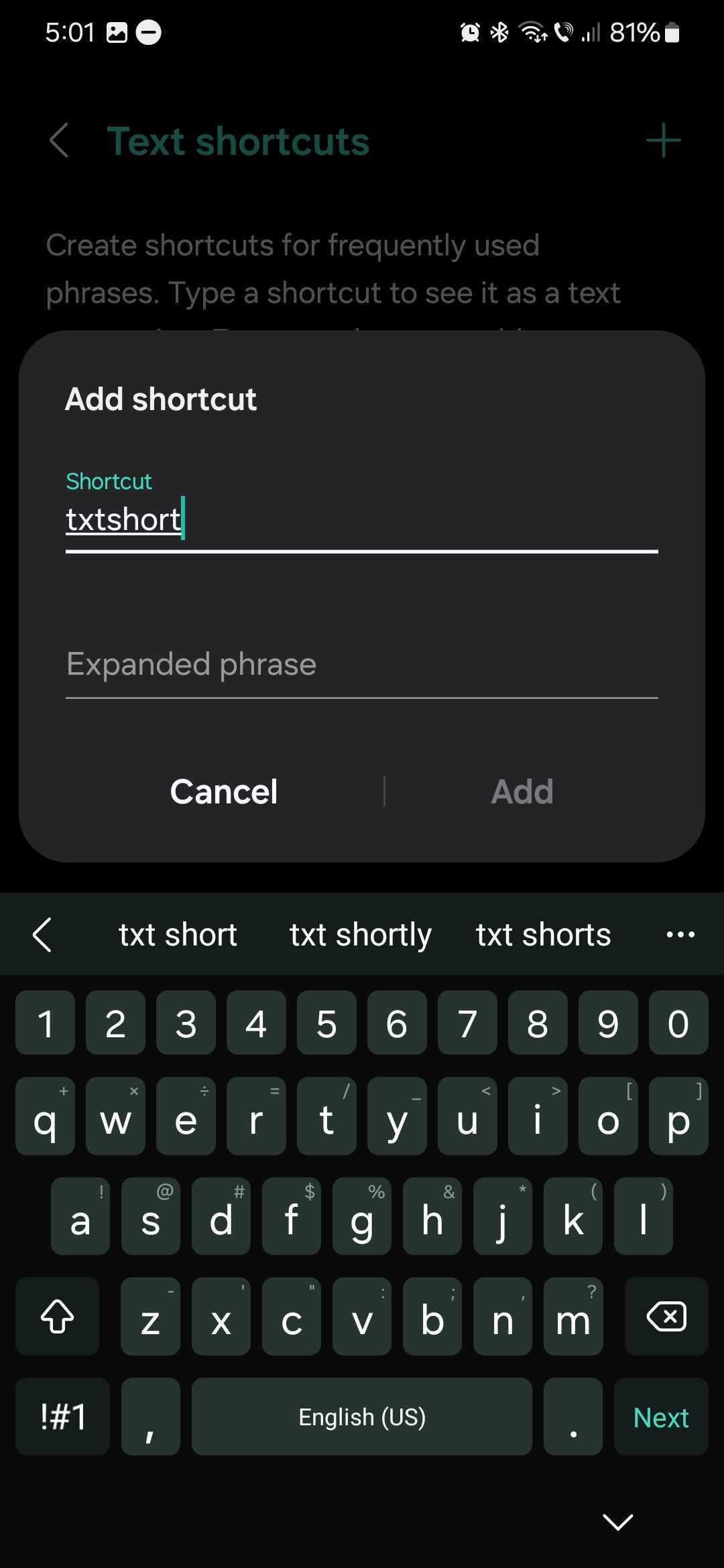
Task: Focus the Shortcut text field
Action: click(x=361, y=520)
